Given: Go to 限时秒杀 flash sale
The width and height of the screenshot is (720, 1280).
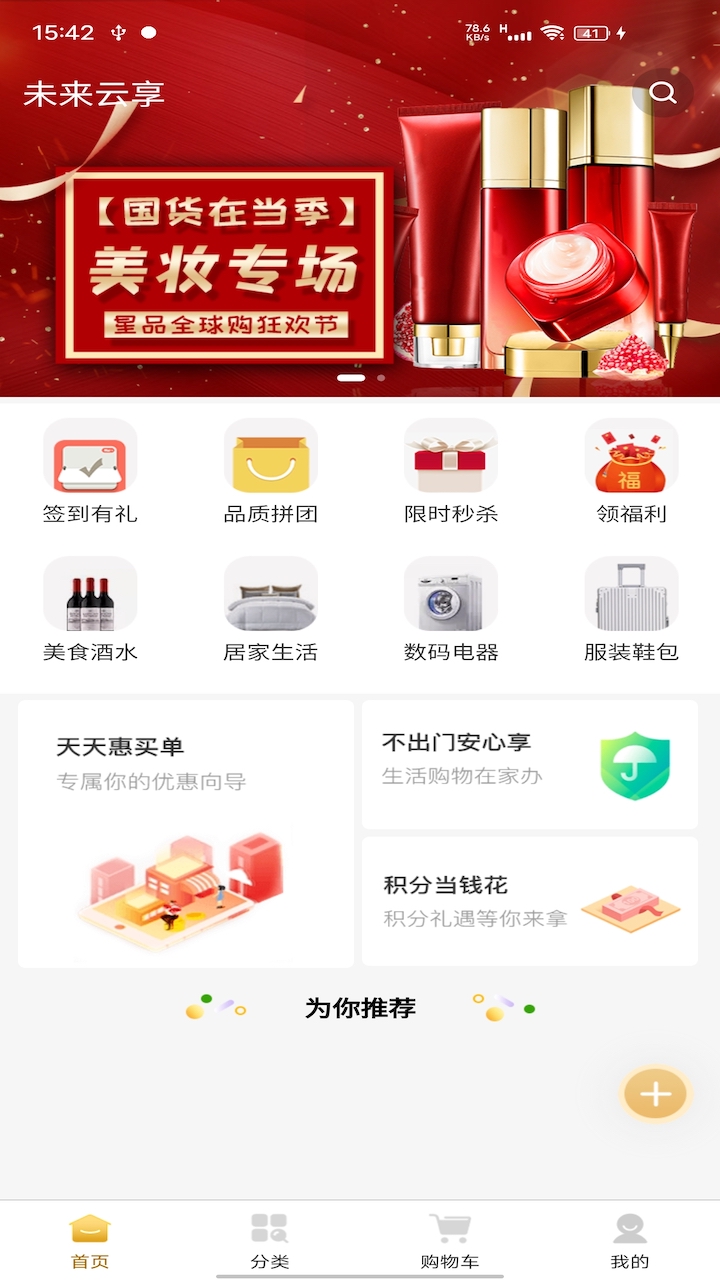Looking at the screenshot, I should click(x=450, y=470).
